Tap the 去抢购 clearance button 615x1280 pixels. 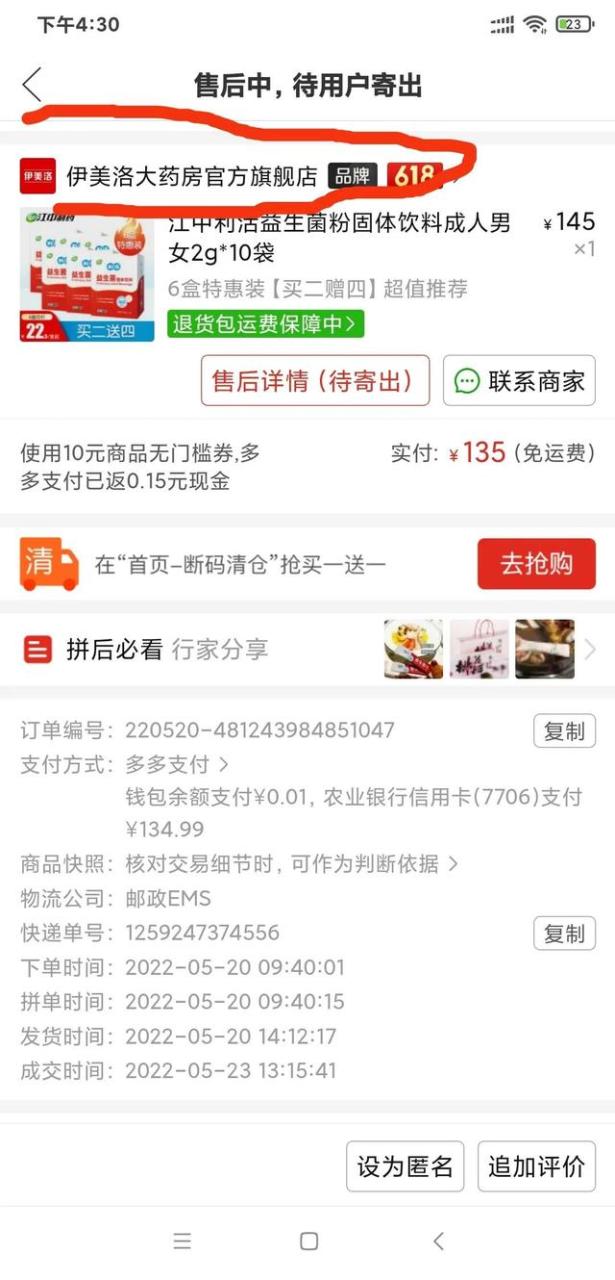536,563
